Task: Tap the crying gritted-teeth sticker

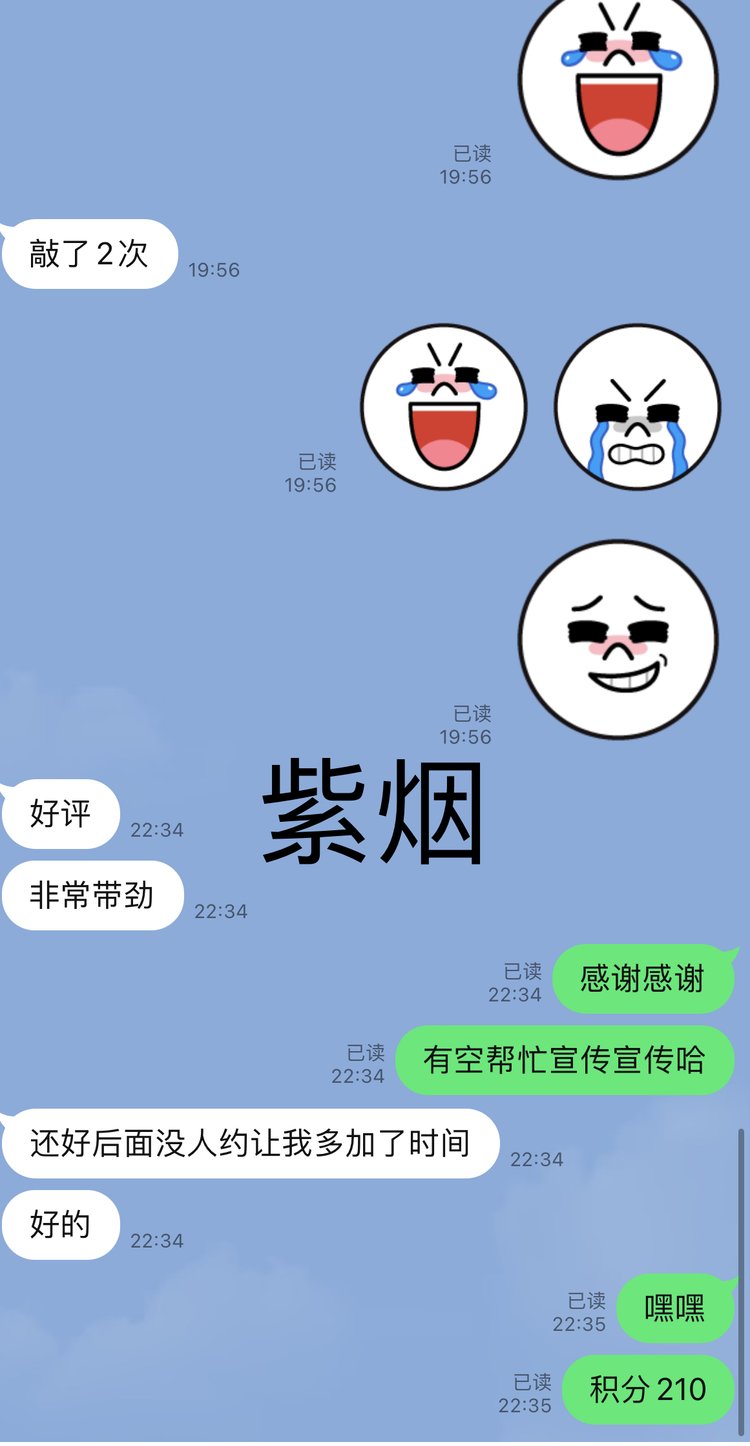Action: click(637, 407)
